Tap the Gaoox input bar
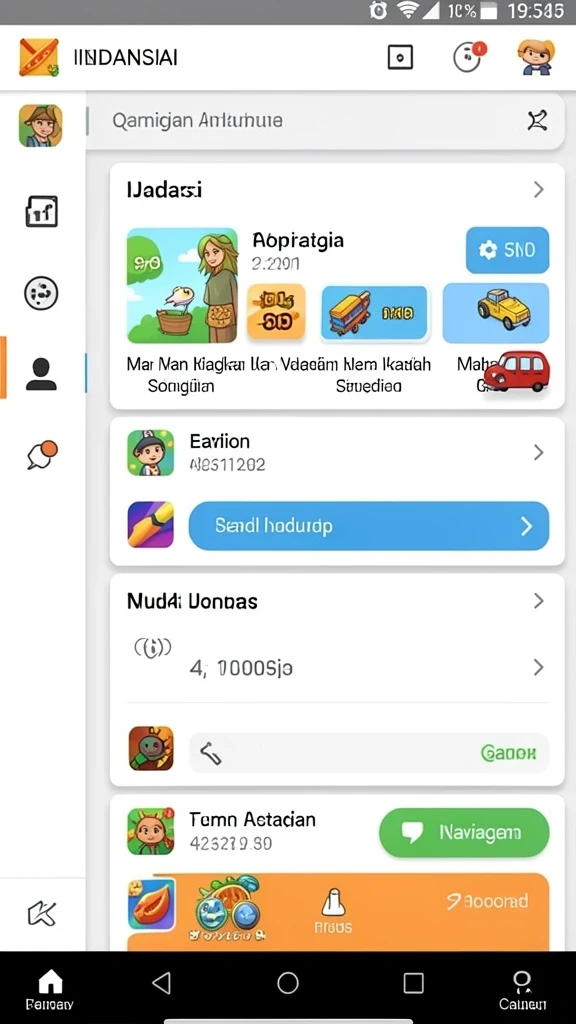The width and height of the screenshot is (576, 1024). coord(368,753)
